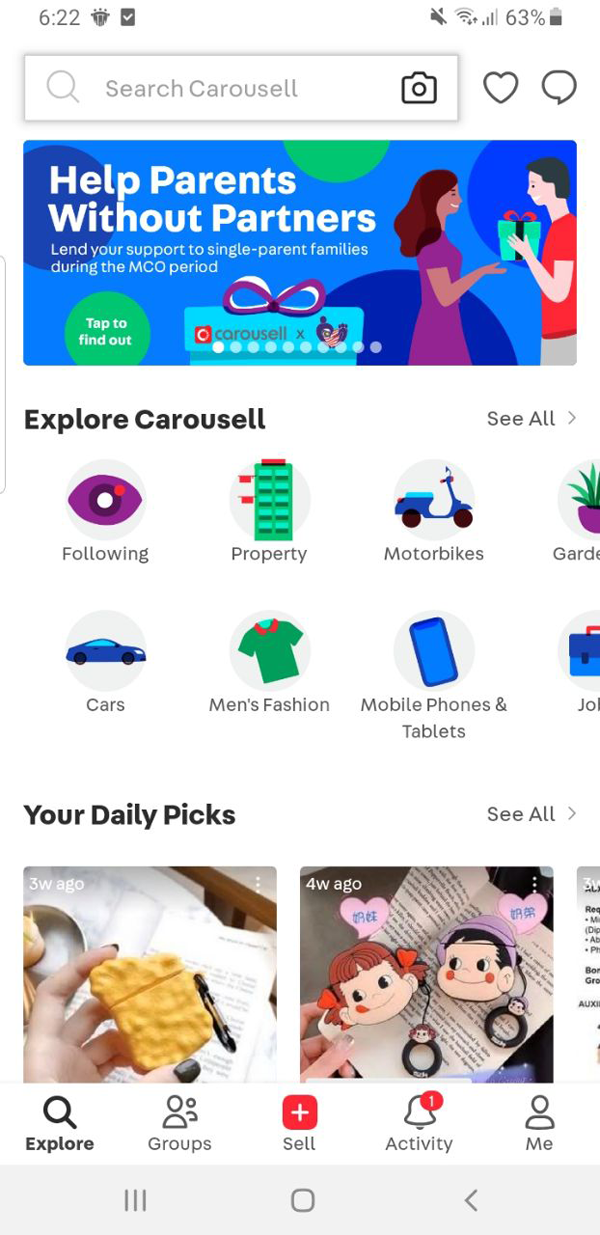Go to the Me tab
Screen dimensions: 600x1235
coord(539,1124)
